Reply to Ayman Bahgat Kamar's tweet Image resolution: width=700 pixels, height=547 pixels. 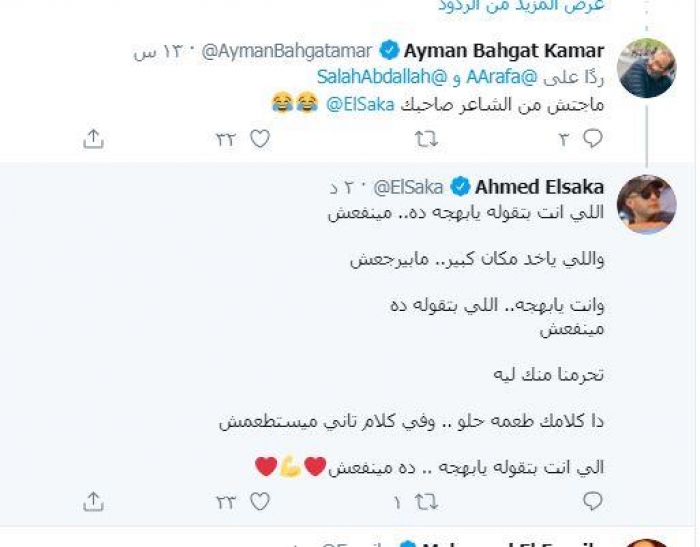coord(592,140)
